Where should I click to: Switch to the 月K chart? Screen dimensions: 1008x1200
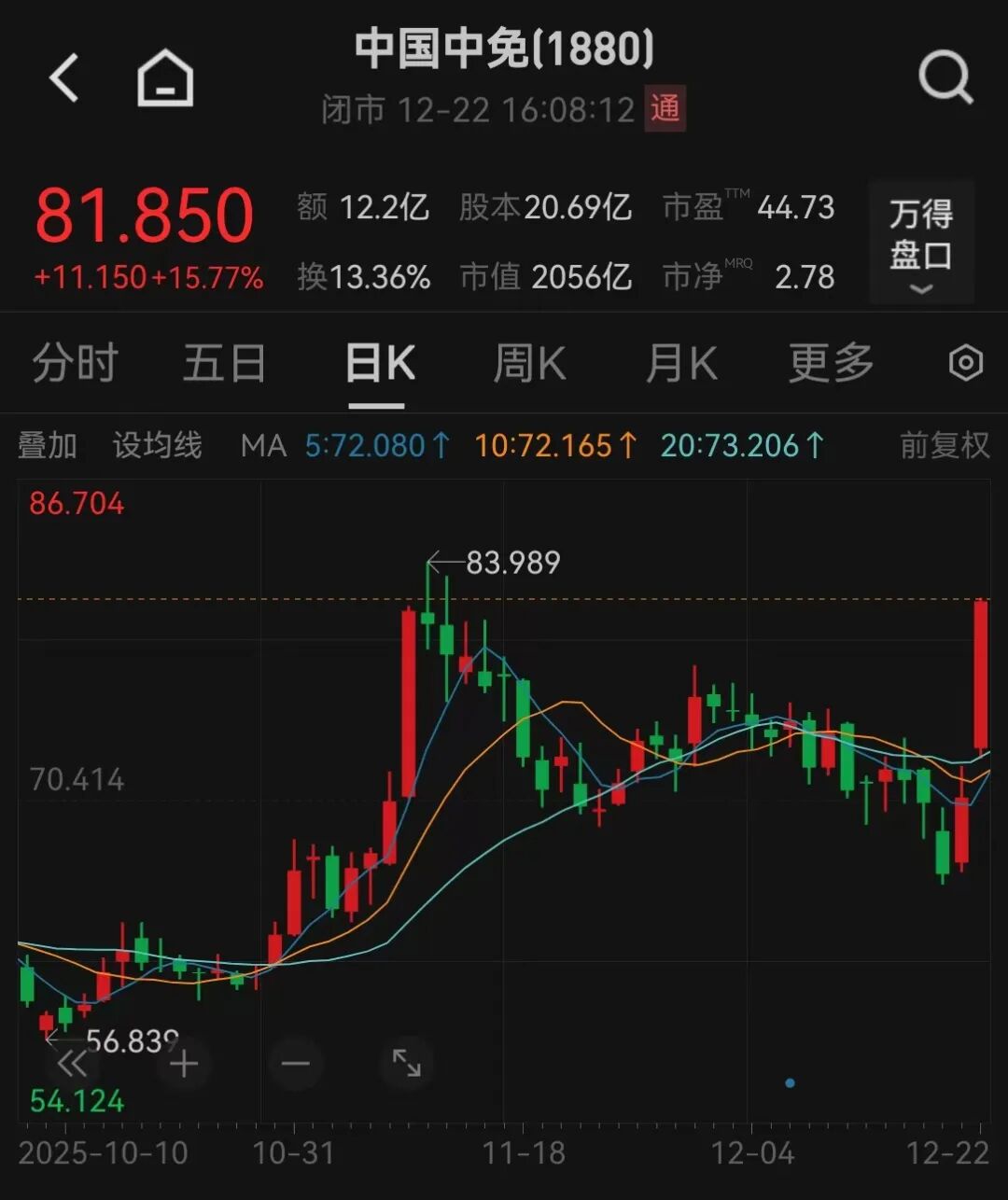pyautogui.click(x=681, y=363)
